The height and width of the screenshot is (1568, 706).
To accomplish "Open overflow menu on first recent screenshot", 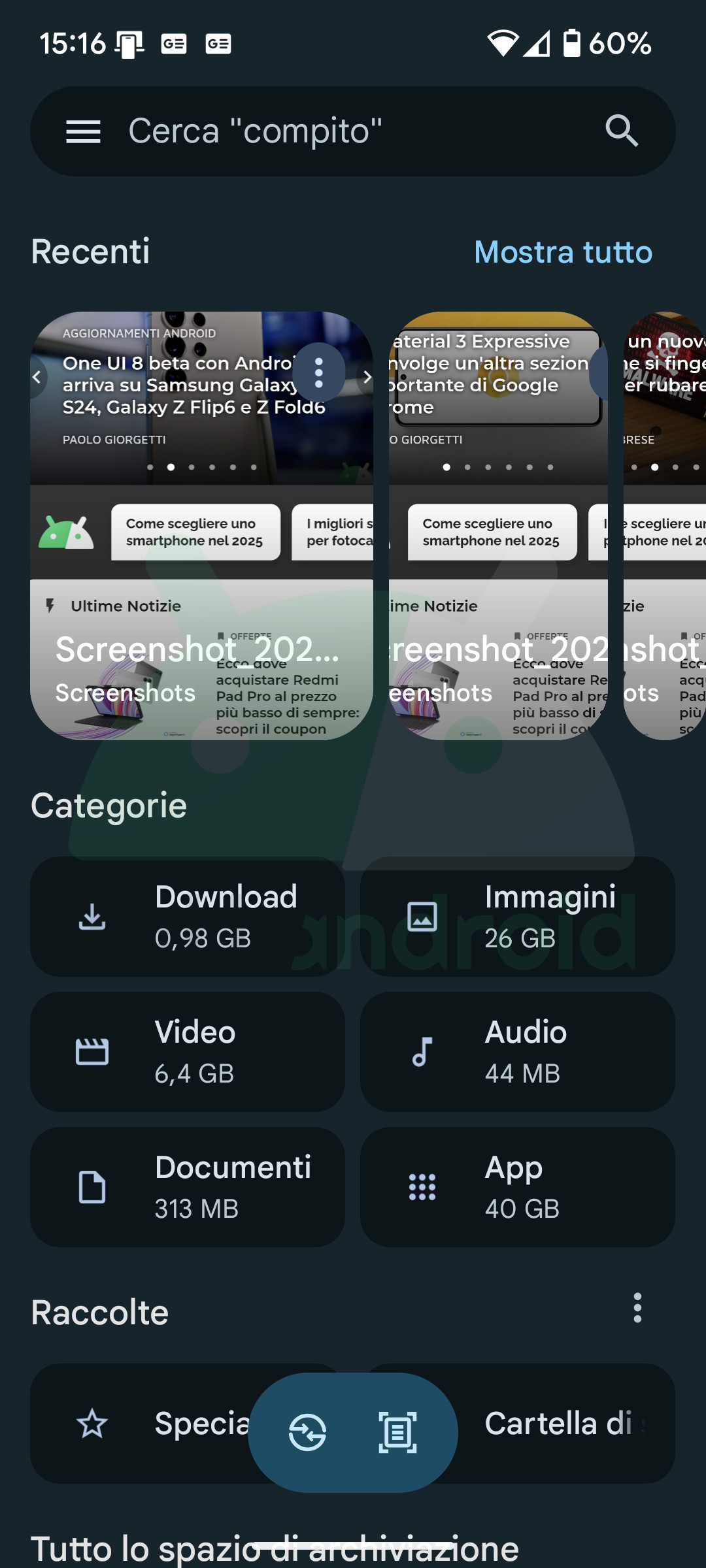I will pos(319,373).
